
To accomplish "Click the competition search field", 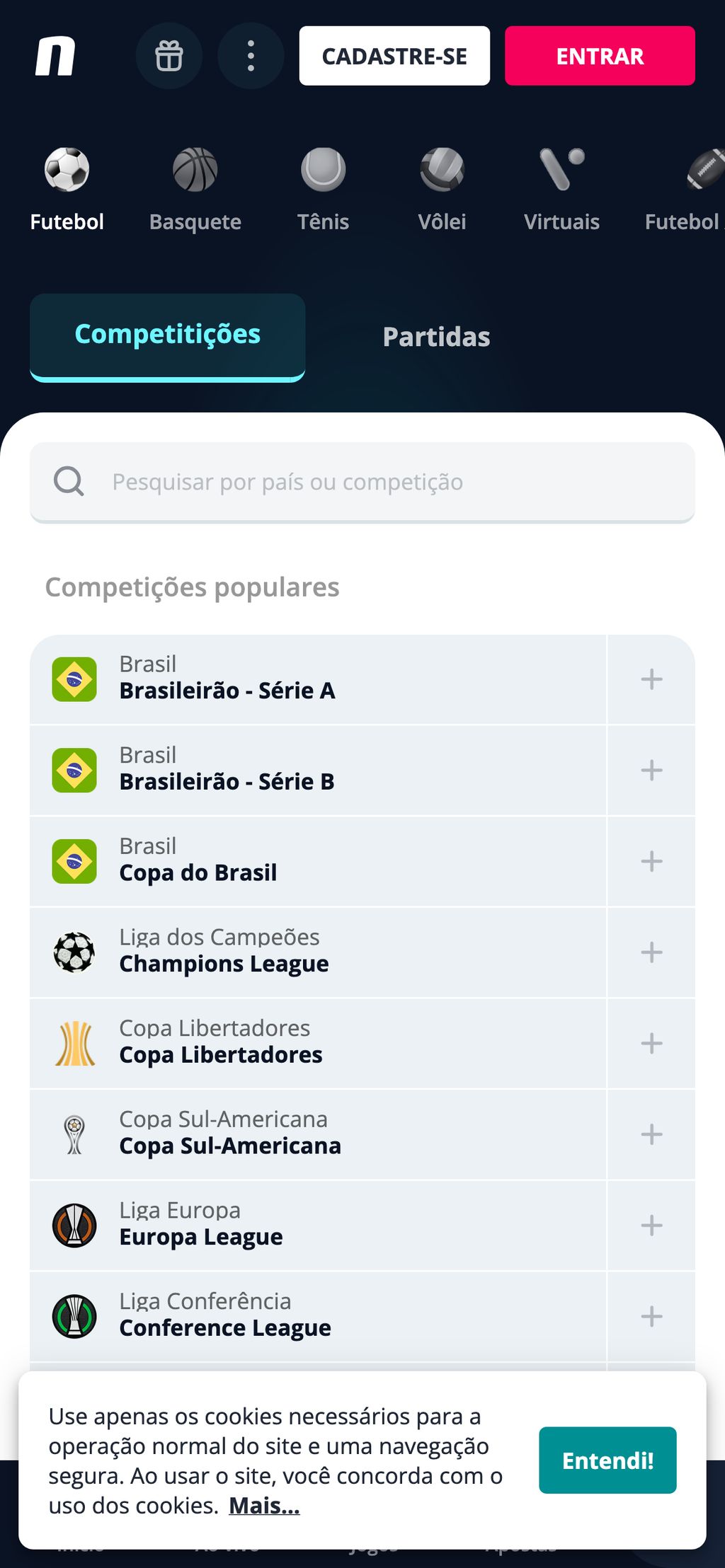I will coord(362,482).
